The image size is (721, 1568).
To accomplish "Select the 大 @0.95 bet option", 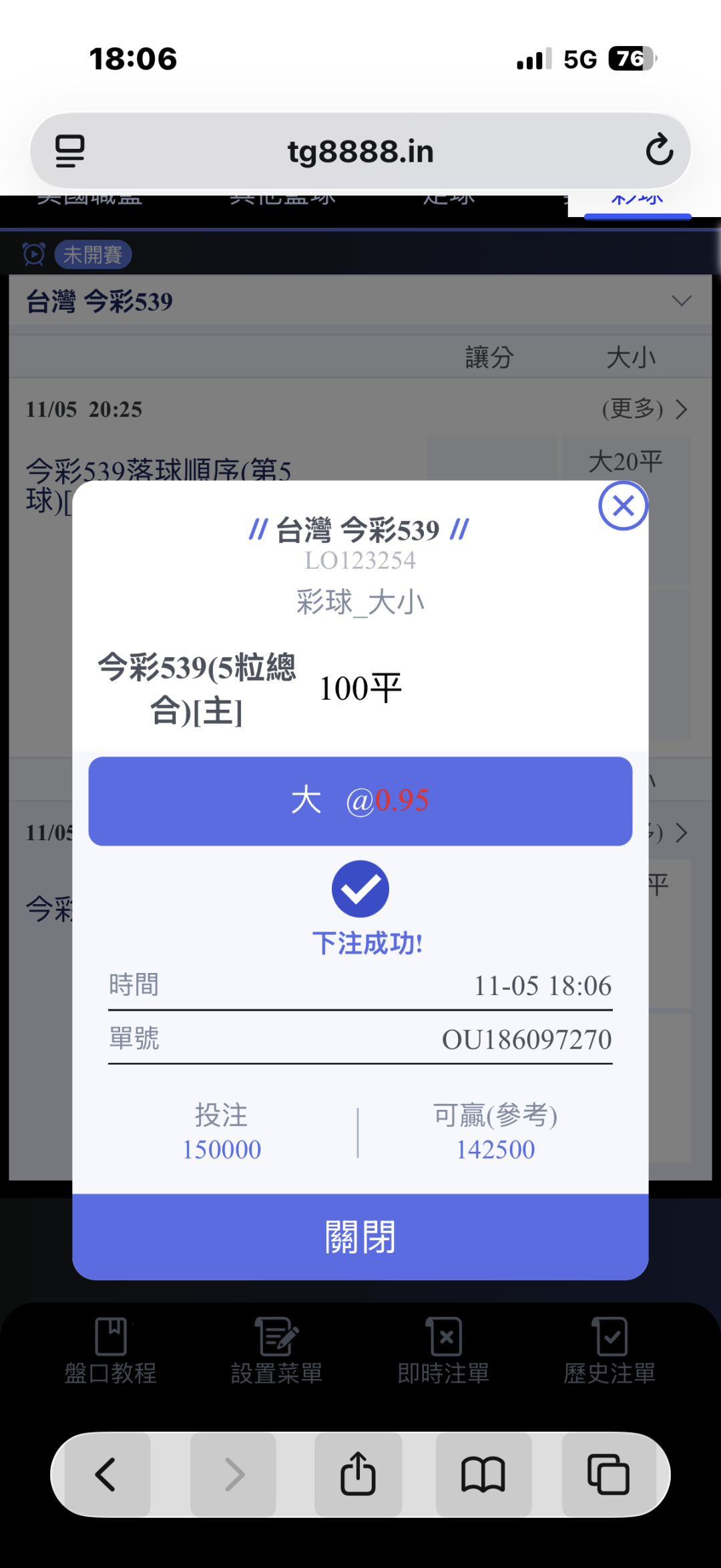I will point(360,801).
